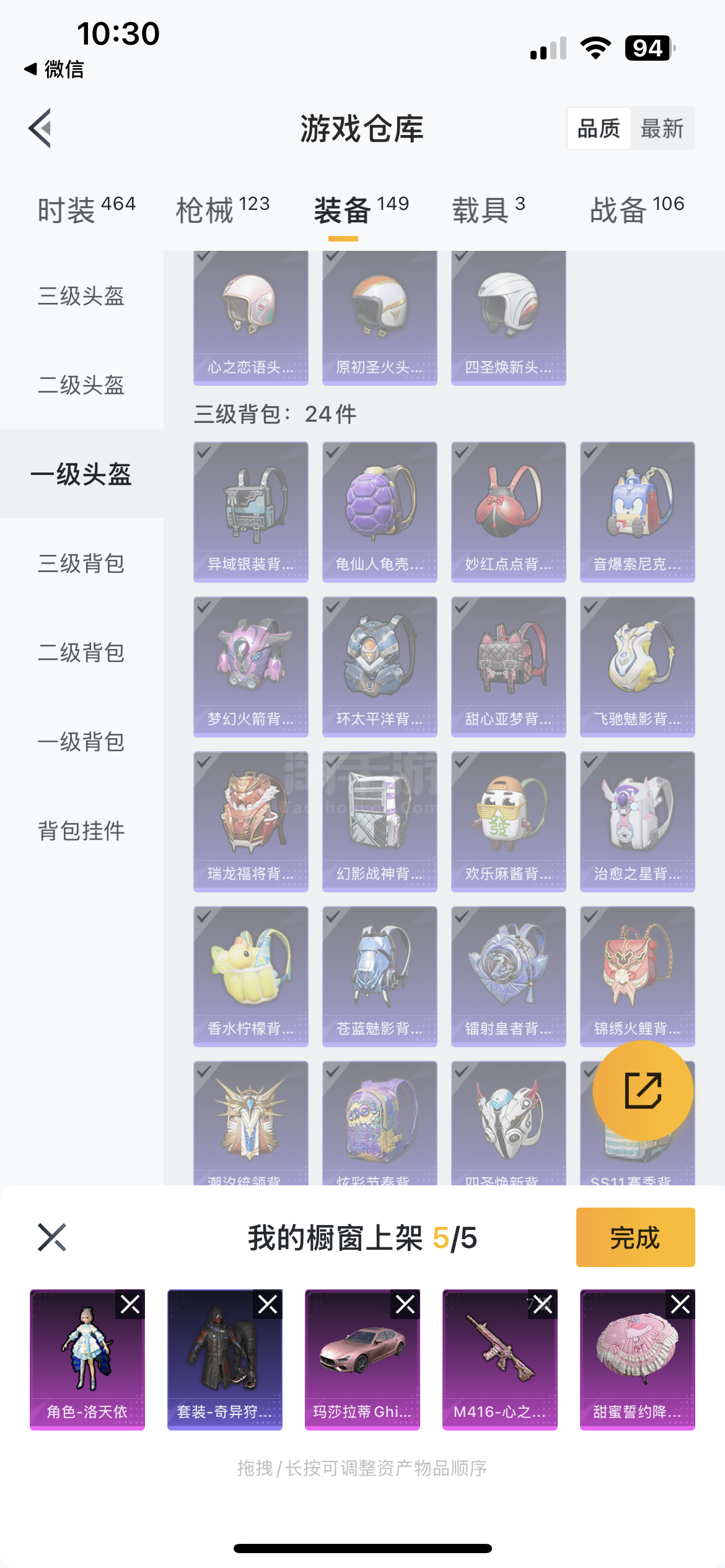The width and height of the screenshot is (725, 1568).
Task: Select 二级背包 in the sidebar
Action: pos(82,653)
